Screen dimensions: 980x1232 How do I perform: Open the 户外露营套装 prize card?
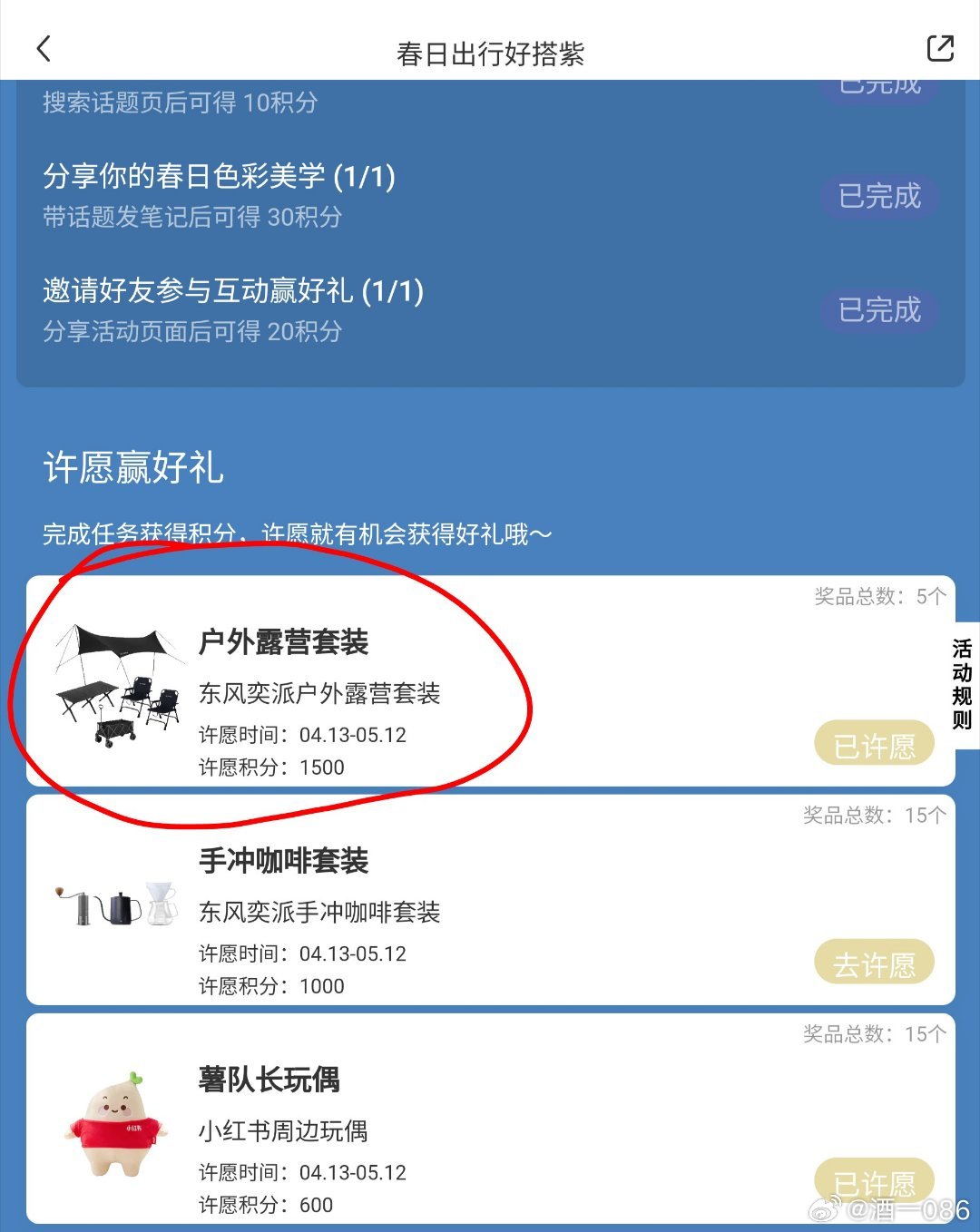[491, 681]
